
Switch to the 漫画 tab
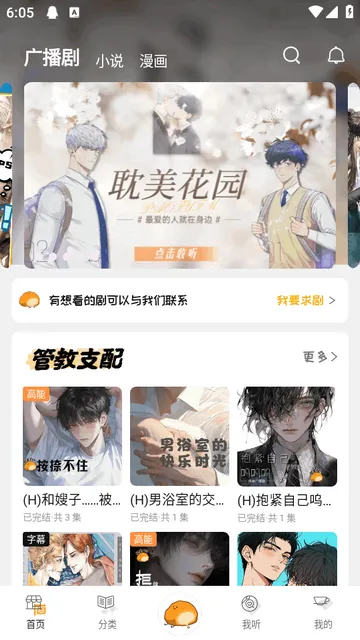point(153,61)
